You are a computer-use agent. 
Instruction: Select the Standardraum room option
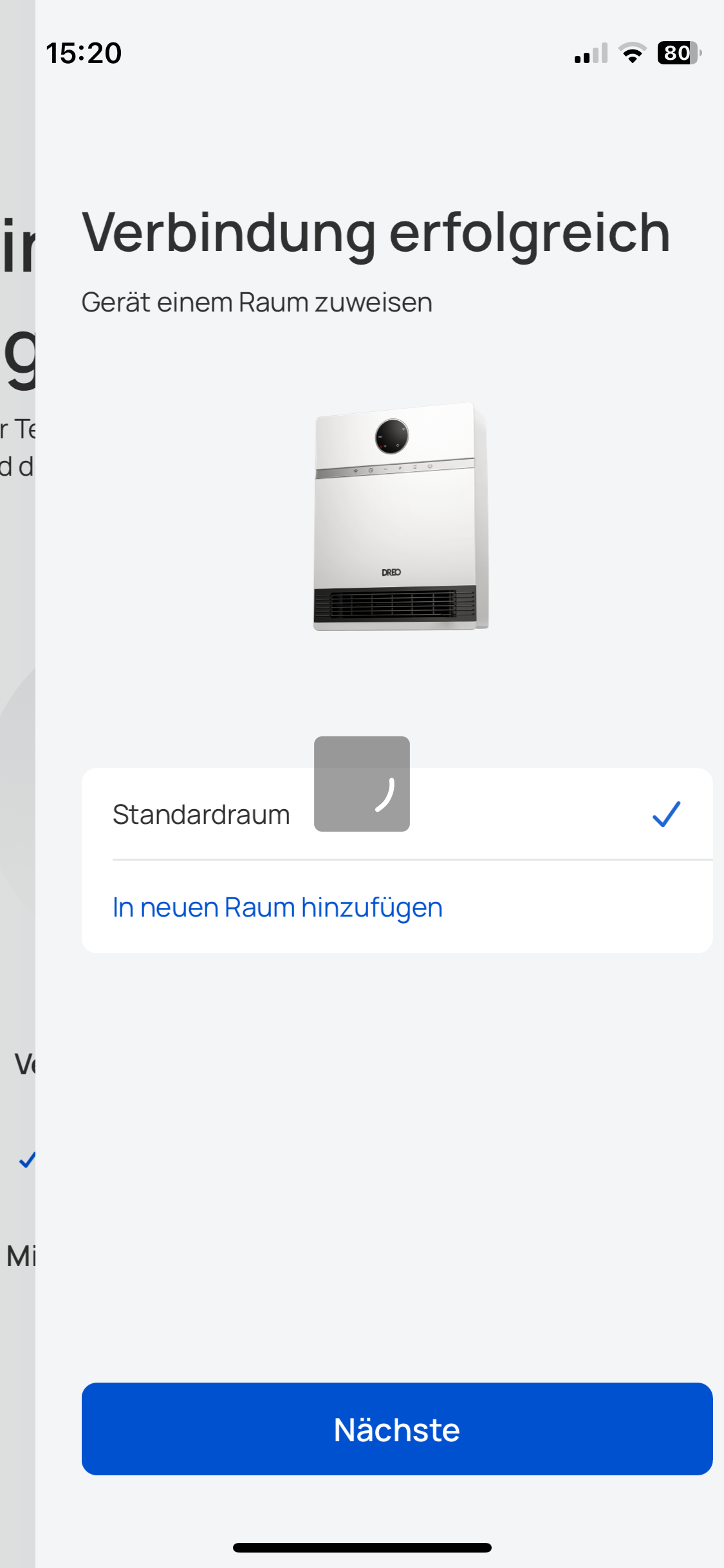(x=201, y=815)
